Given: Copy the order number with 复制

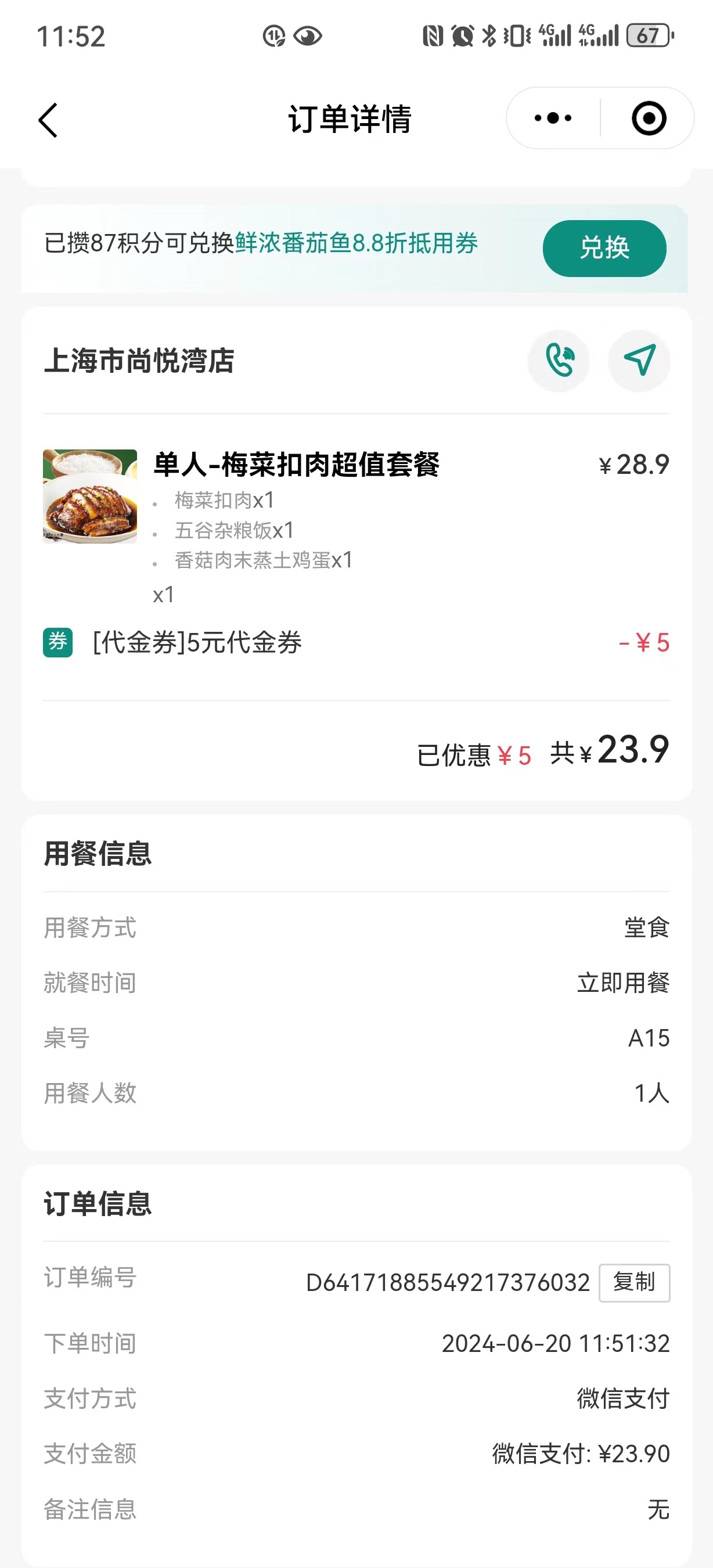Looking at the screenshot, I should coord(634,1282).
